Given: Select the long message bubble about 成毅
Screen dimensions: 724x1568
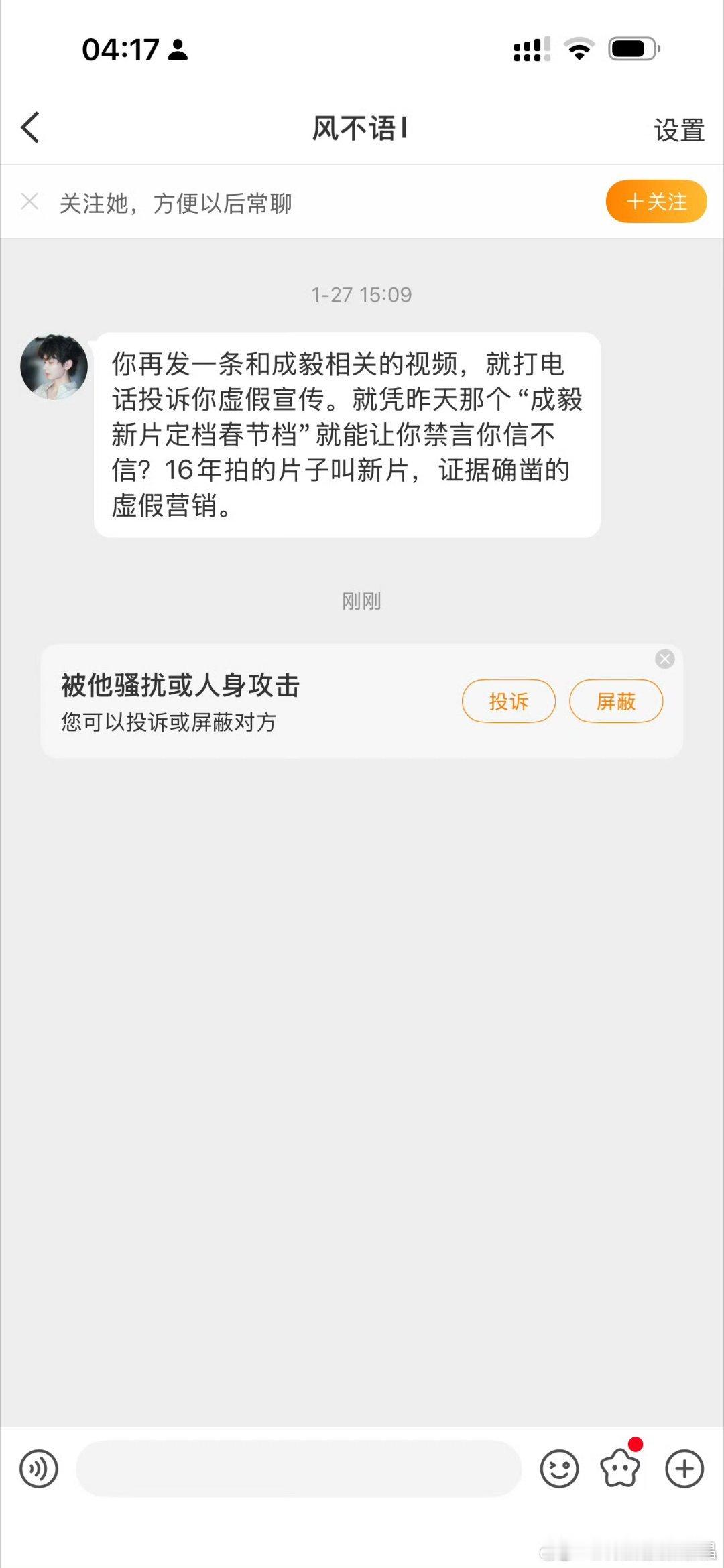Looking at the screenshot, I should pyautogui.click(x=349, y=436).
